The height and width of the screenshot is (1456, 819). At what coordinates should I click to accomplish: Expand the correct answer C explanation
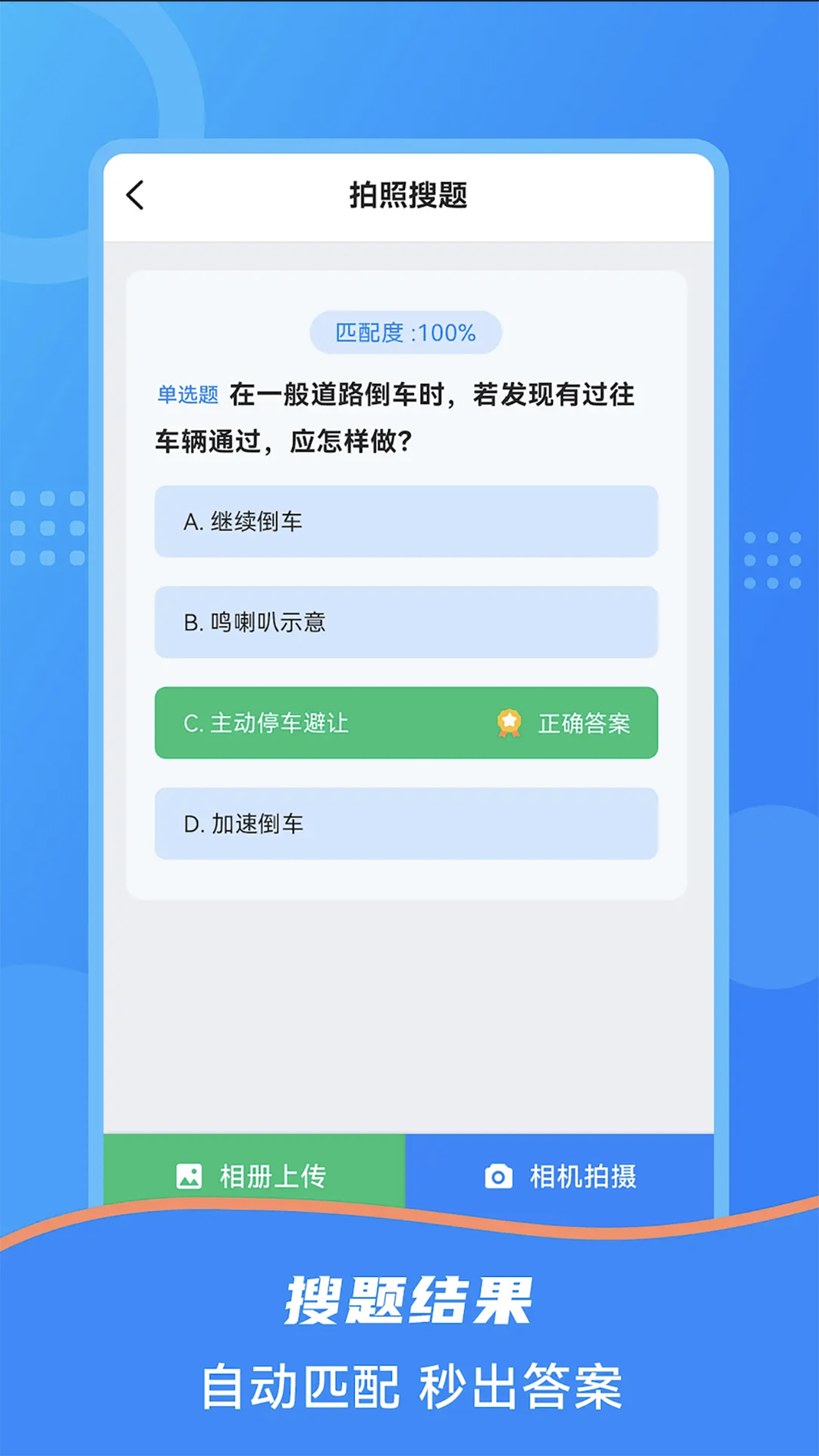406,723
